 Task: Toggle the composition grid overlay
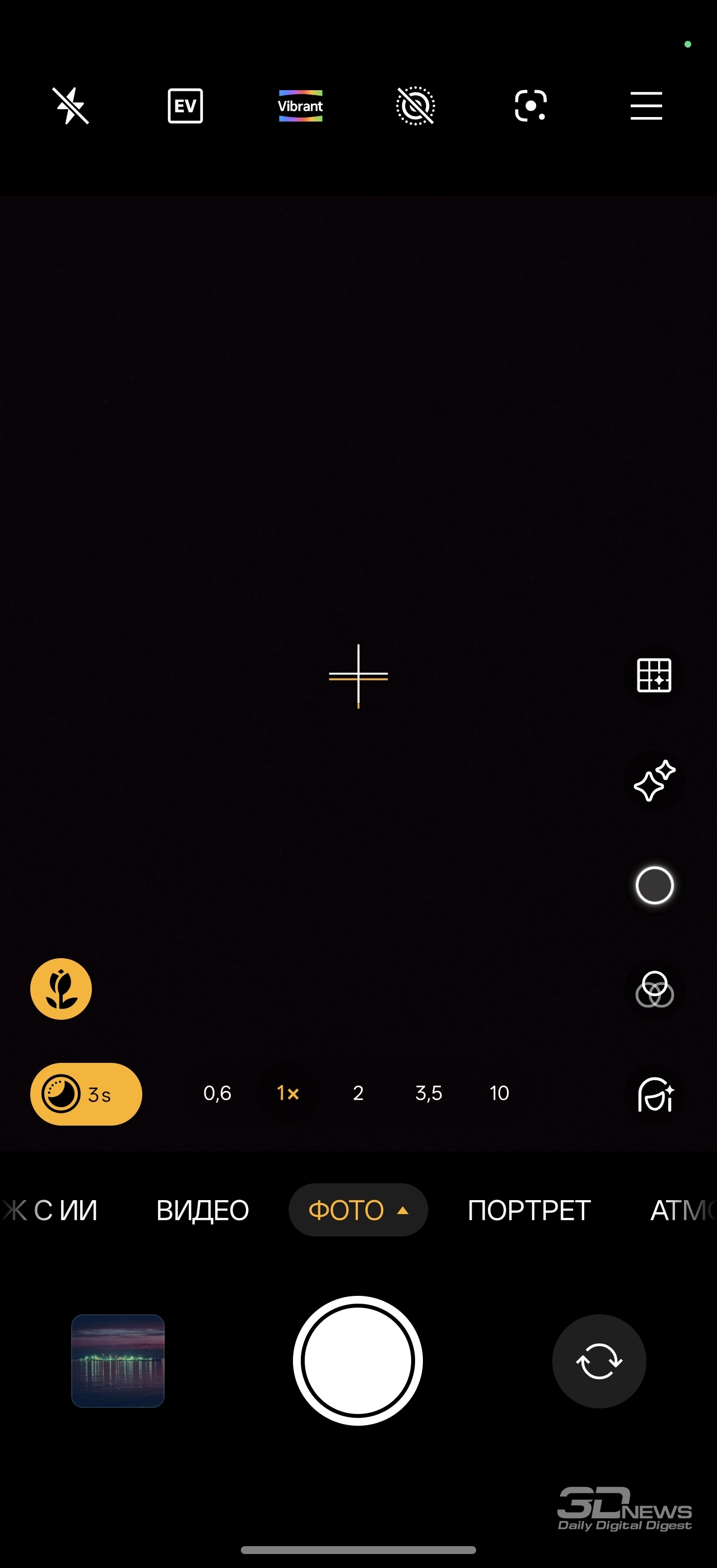pyautogui.click(x=654, y=675)
